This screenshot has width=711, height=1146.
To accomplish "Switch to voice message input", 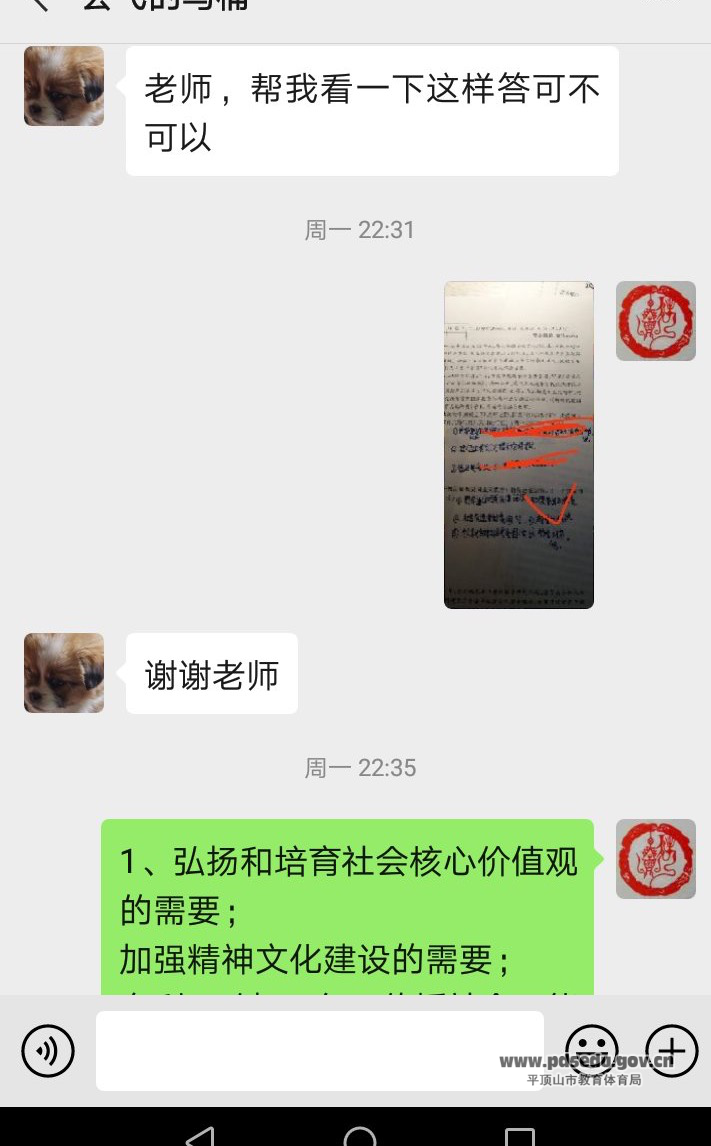I will click(x=48, y=1051).
